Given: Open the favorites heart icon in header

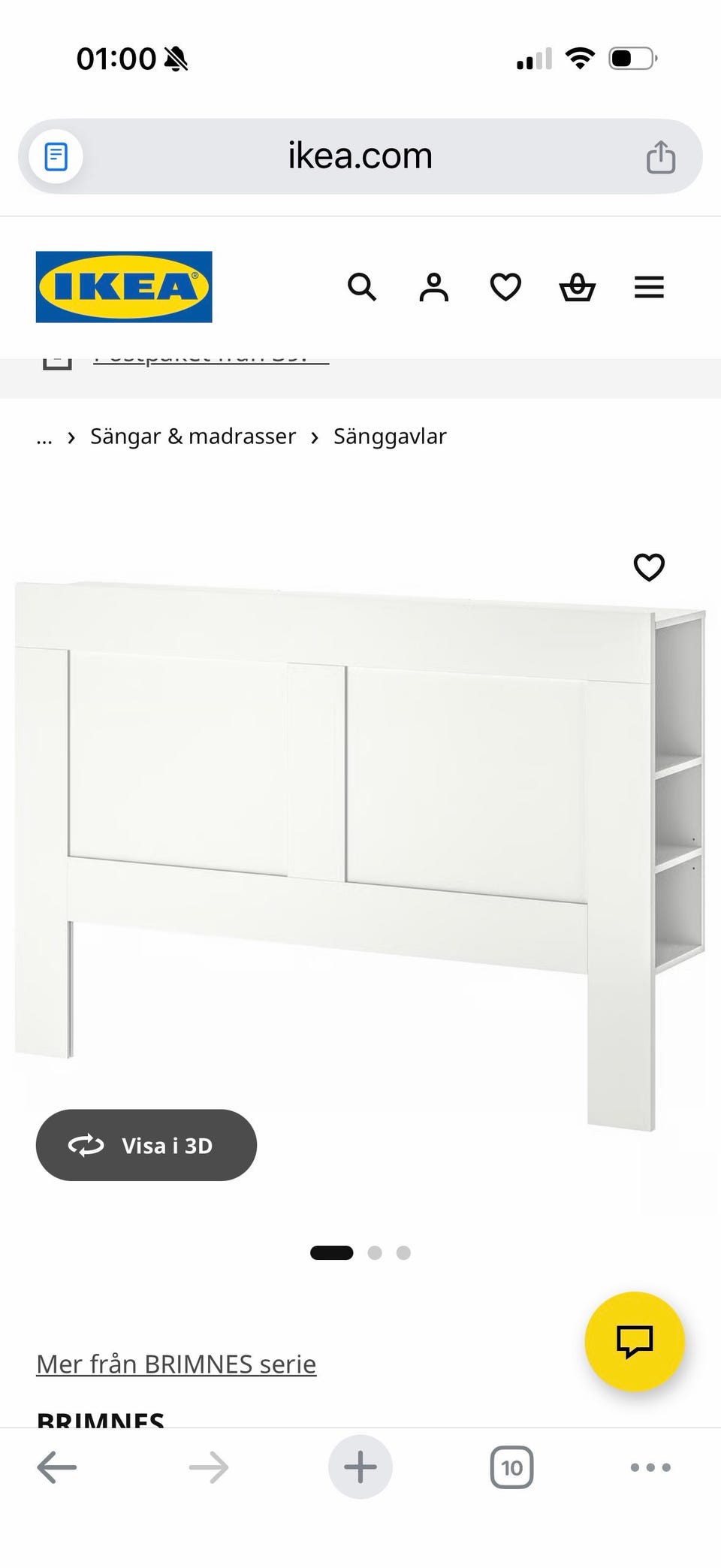Looking at the screenshot, I should click(x=505, y=286).
